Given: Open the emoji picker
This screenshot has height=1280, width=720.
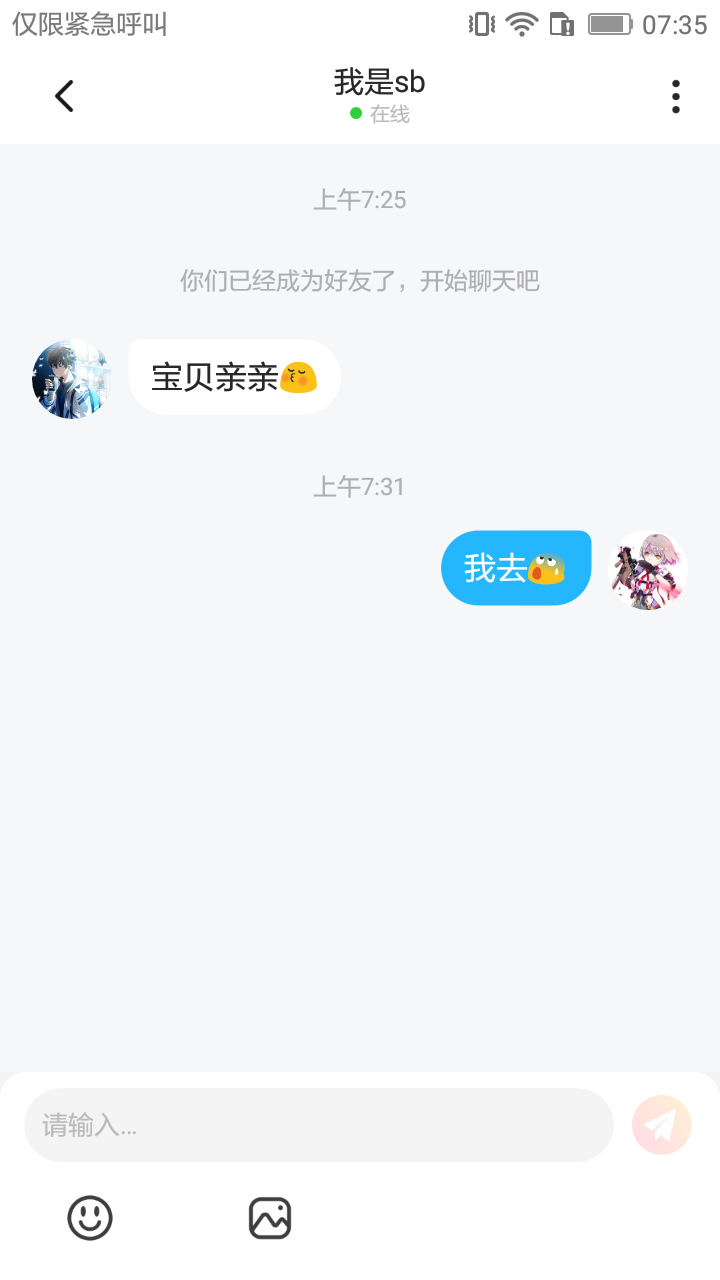Looking at the screenshot, I should tap(90, 1218).
